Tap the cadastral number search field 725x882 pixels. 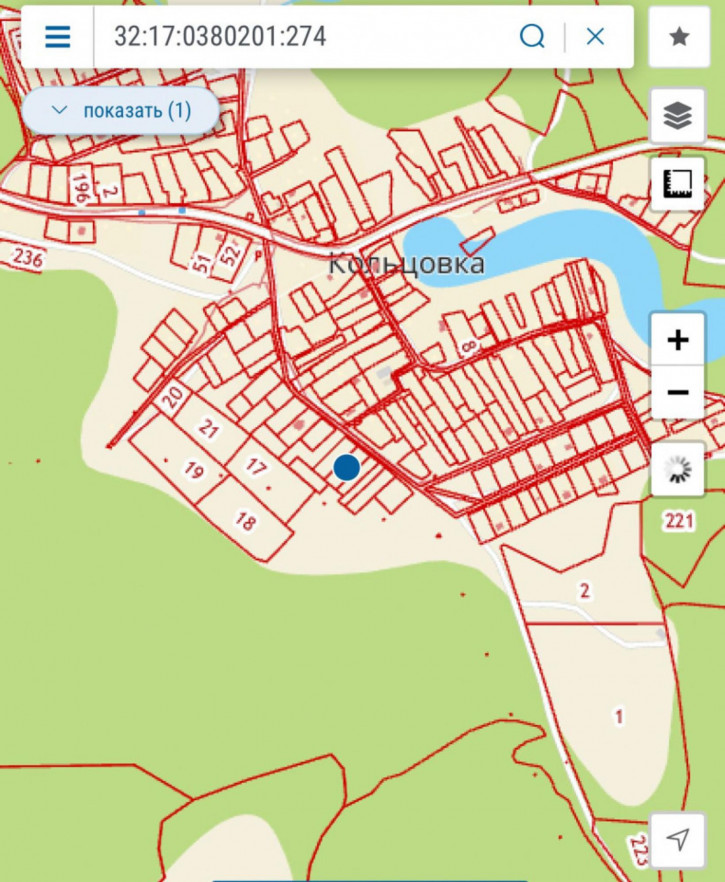(x=300, y=38)
